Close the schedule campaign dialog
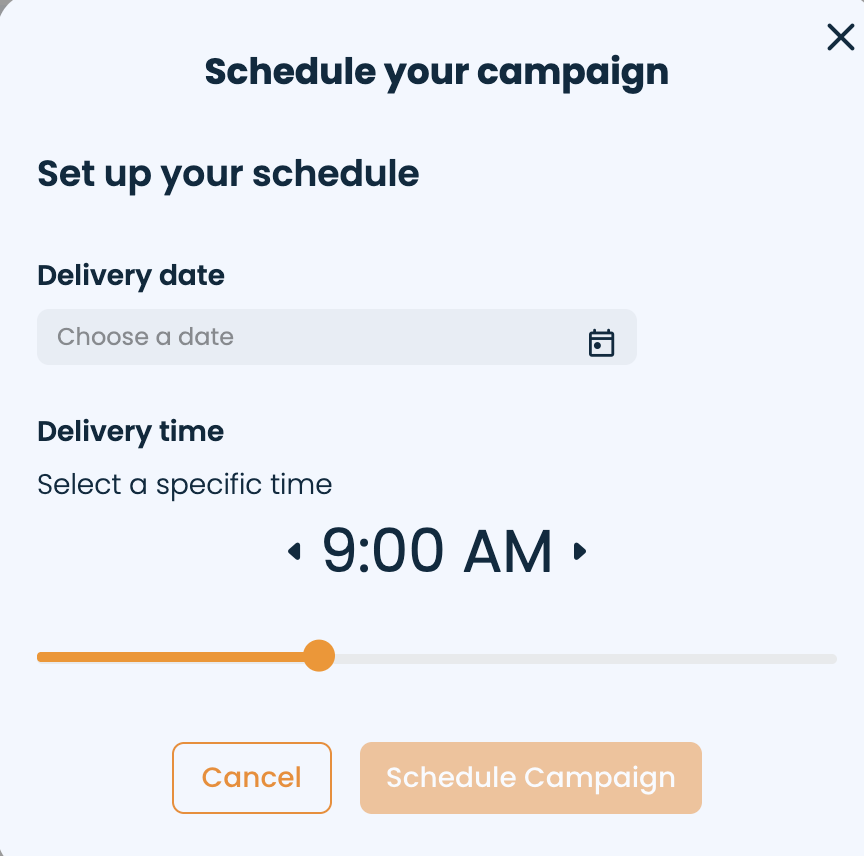The image size is (864, 856). click(x=840, y=37)
